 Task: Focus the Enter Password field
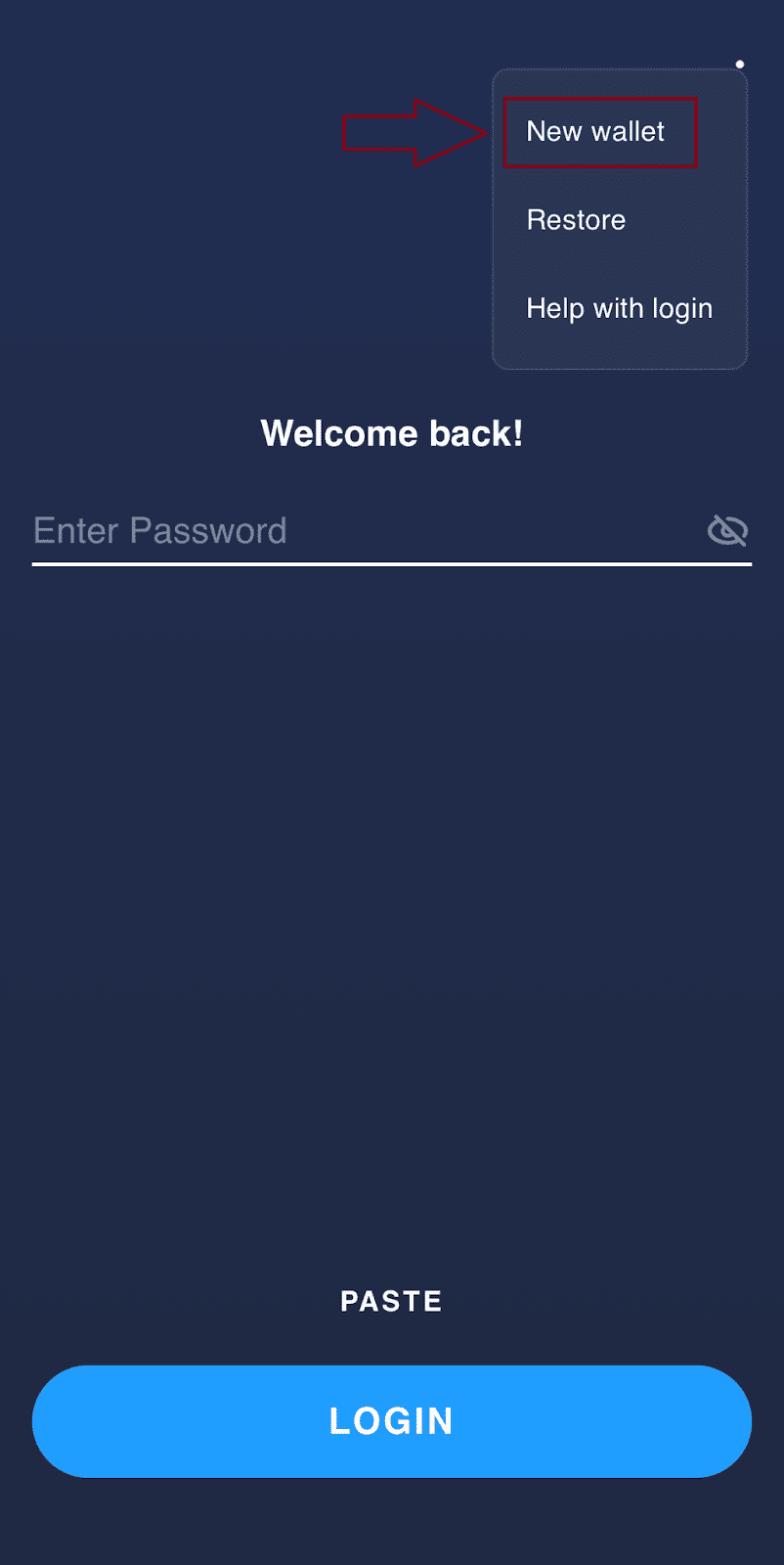click(x=362, y=531)
